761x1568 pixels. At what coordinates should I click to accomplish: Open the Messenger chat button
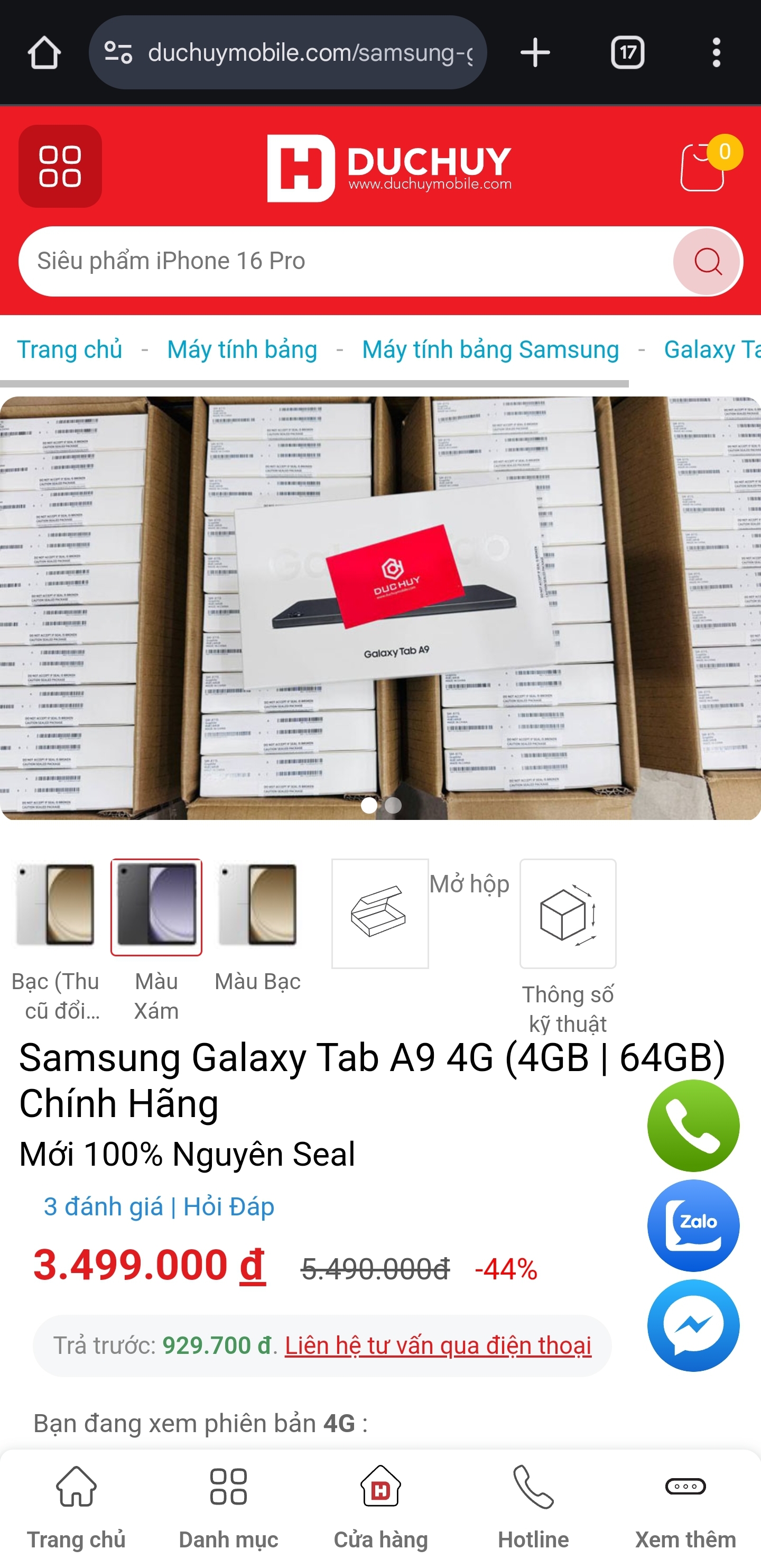coord(693,1324)
